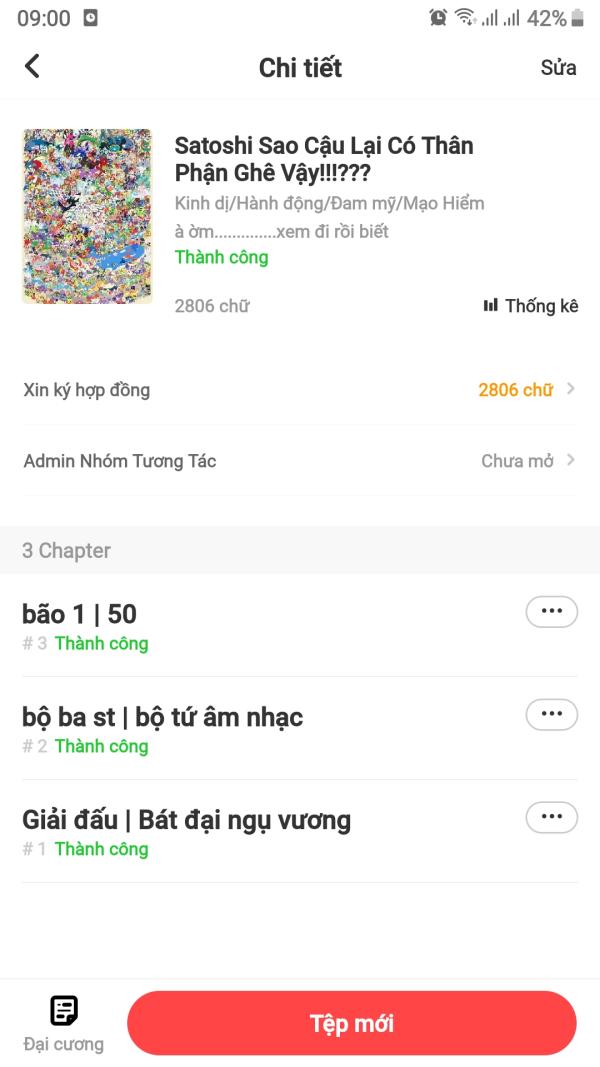Create a new file with Tệp mới
The height and width of the screenshot is (1067, 600).
tap(352, 1023)
